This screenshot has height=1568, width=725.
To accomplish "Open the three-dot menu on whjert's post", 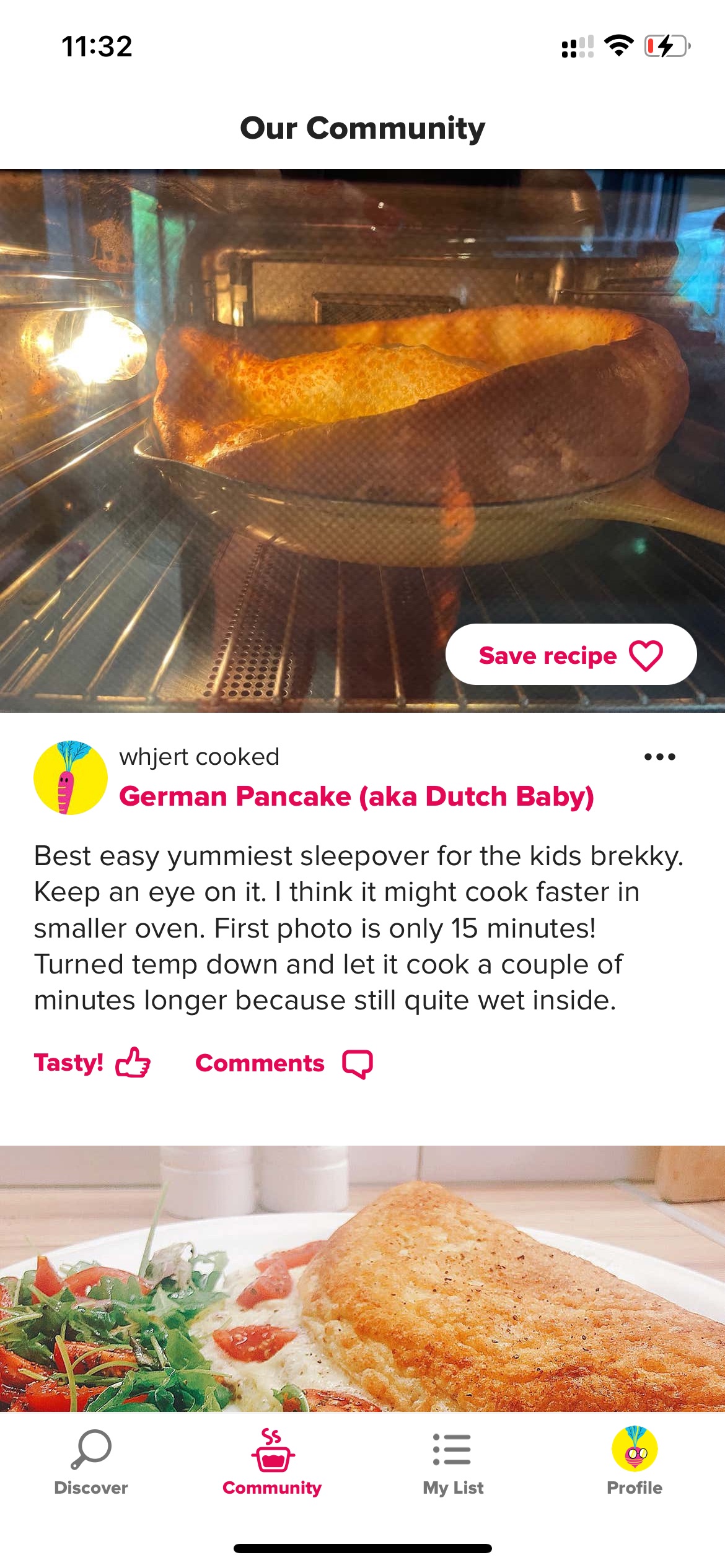I will pos(659,757).
